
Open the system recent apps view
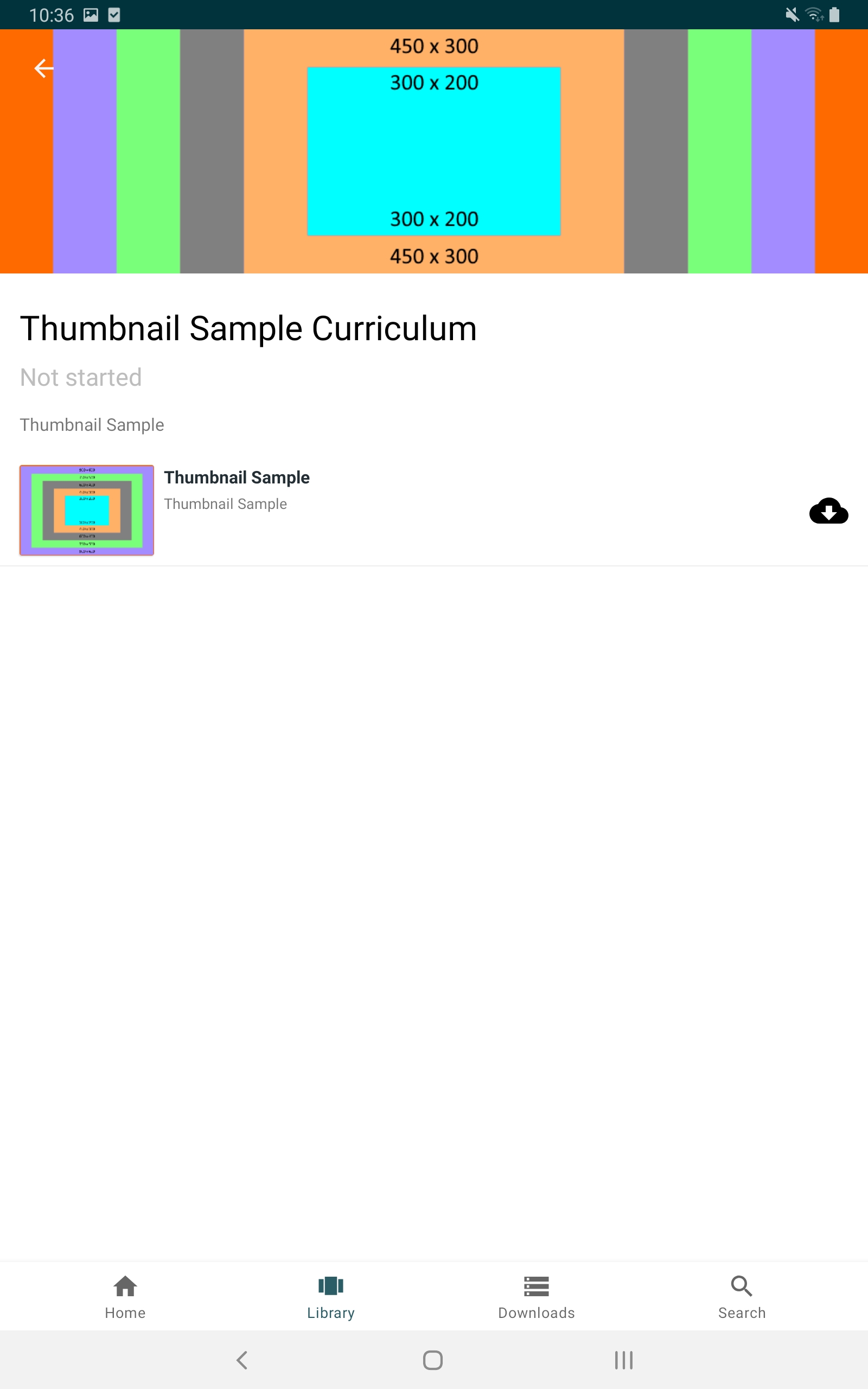point(623,1360)
